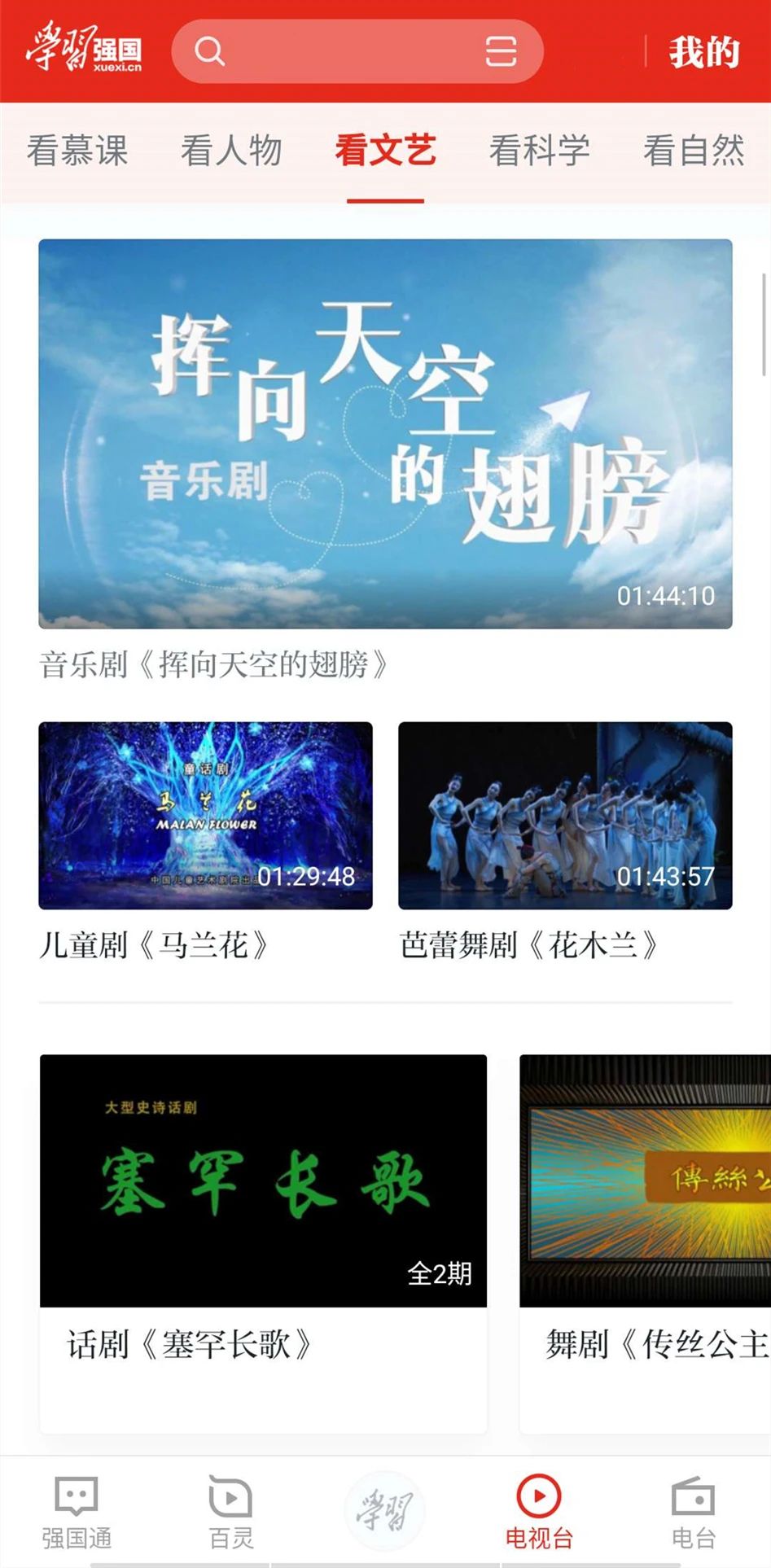
Task: Play the musical 挥向天空的翅膀
Action: click(x=385, y=433)
